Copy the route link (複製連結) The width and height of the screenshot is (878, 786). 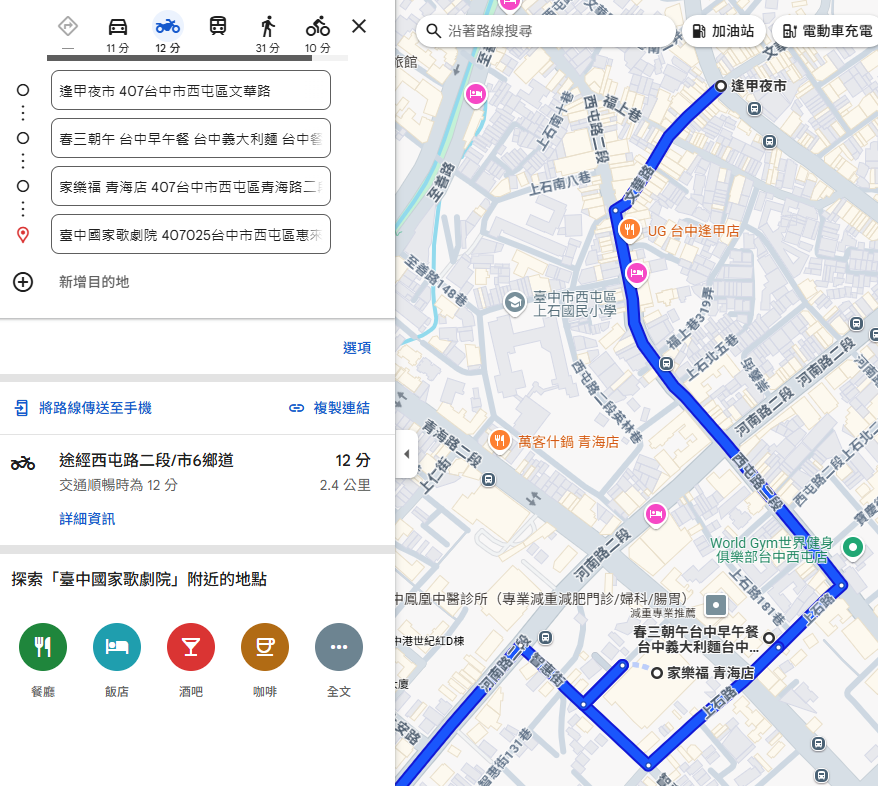329,408
